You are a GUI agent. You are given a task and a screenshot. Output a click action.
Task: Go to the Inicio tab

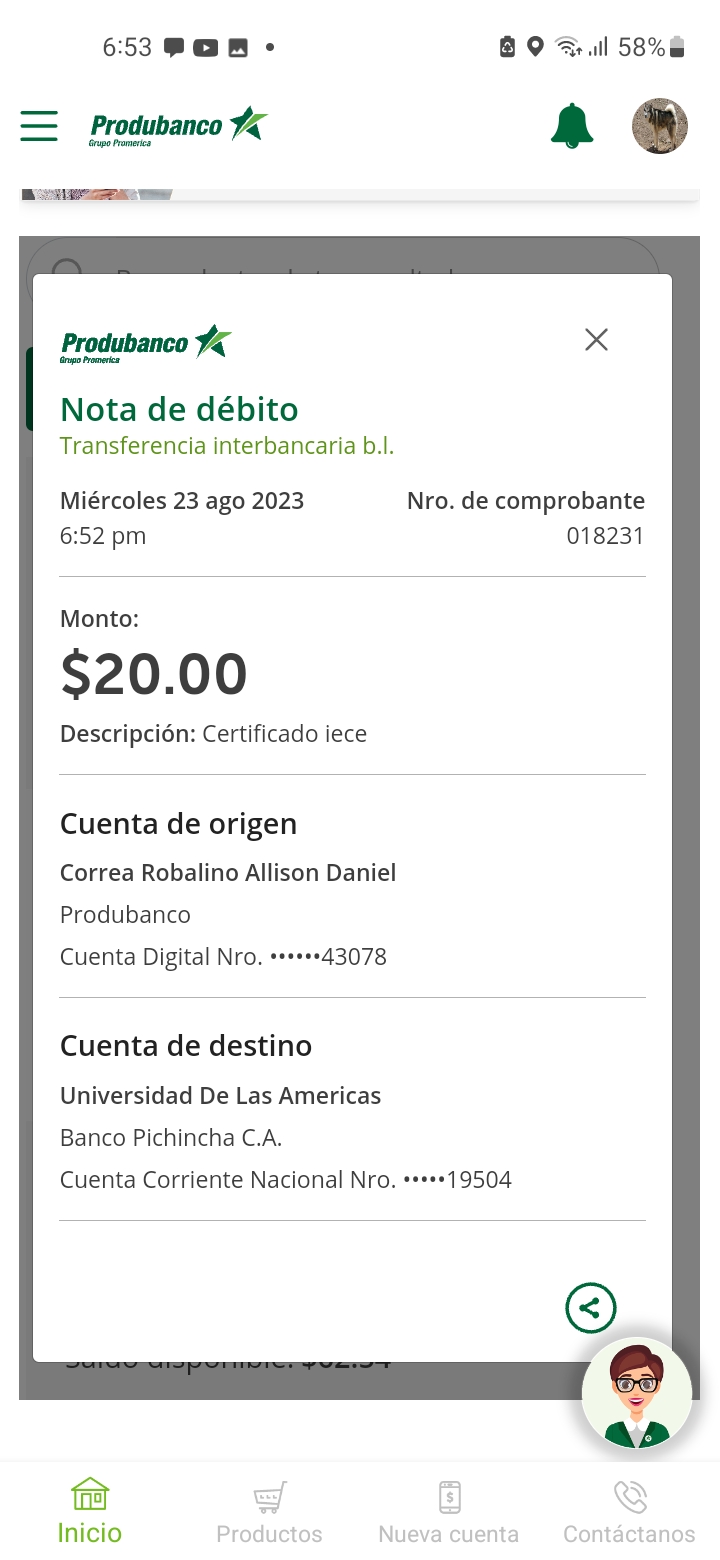tap(90, 1512)
